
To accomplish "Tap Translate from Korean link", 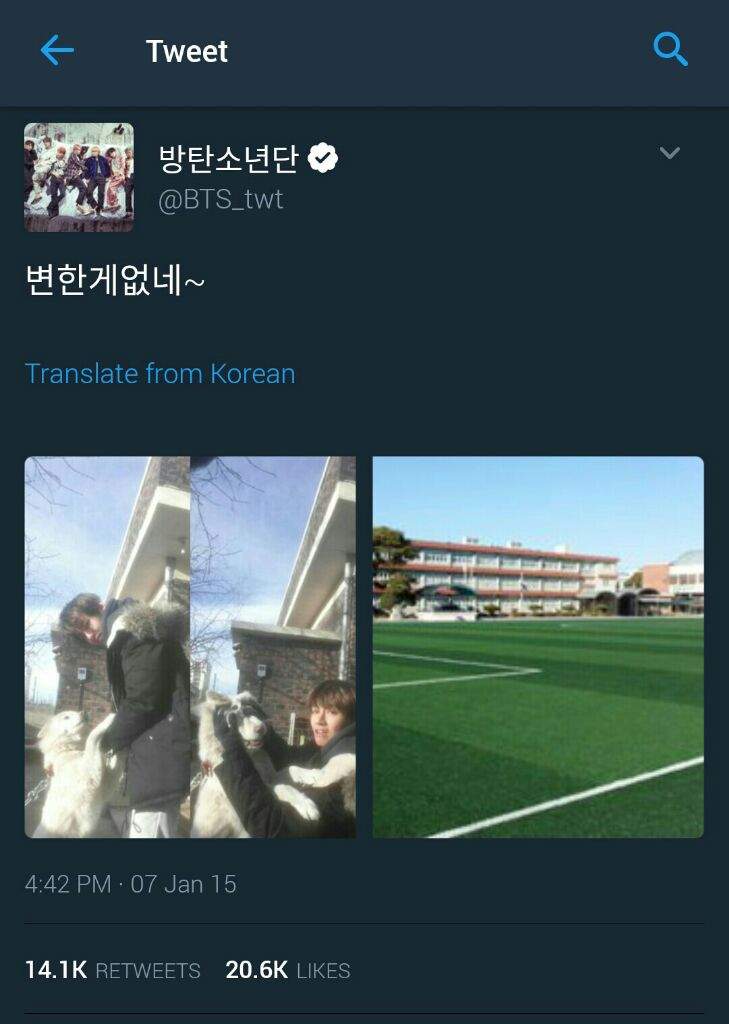I will [x=159, y=373].
